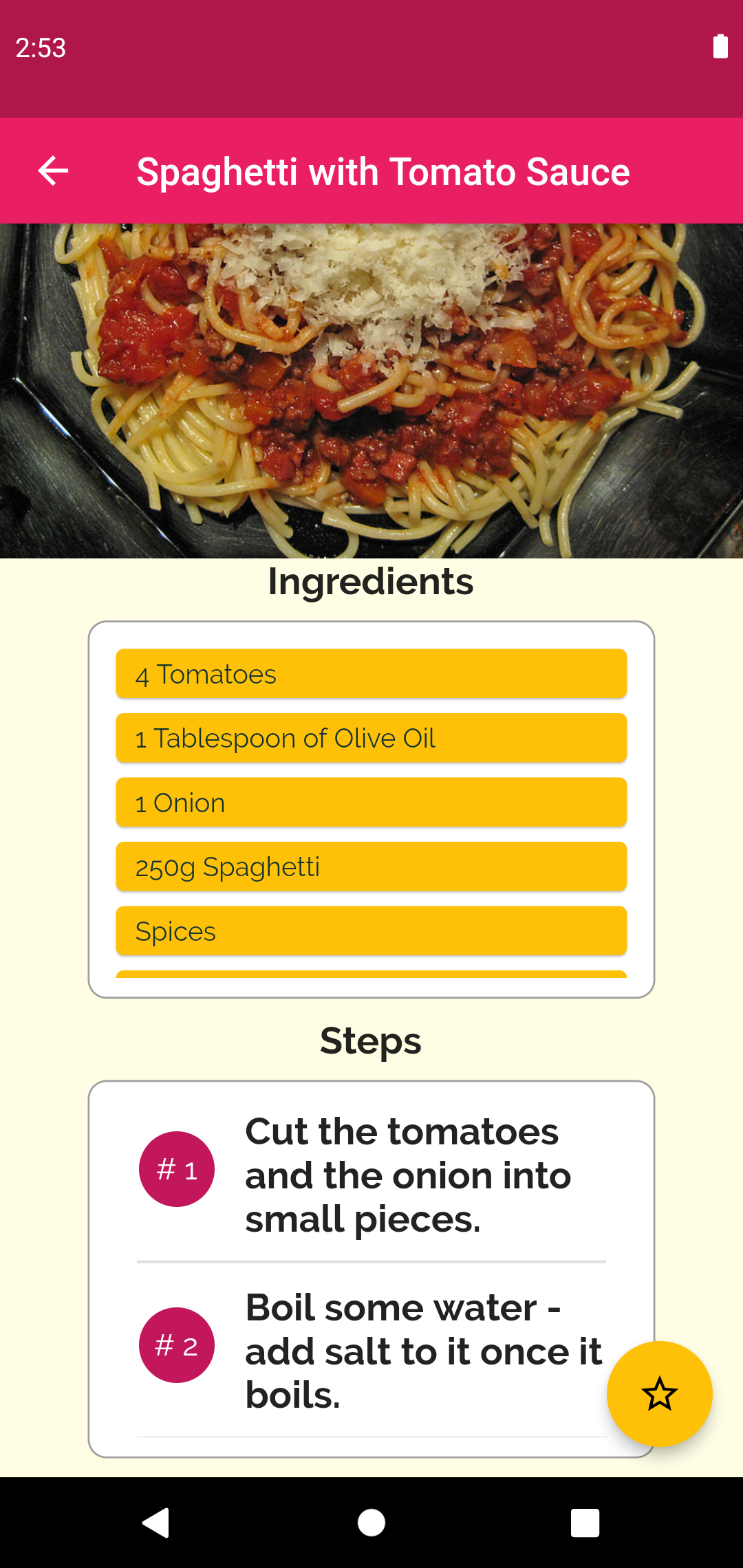Tap the clock showing 2:53
The height and width of the screenshot is (1568, 743).
(x=41, y=48)
